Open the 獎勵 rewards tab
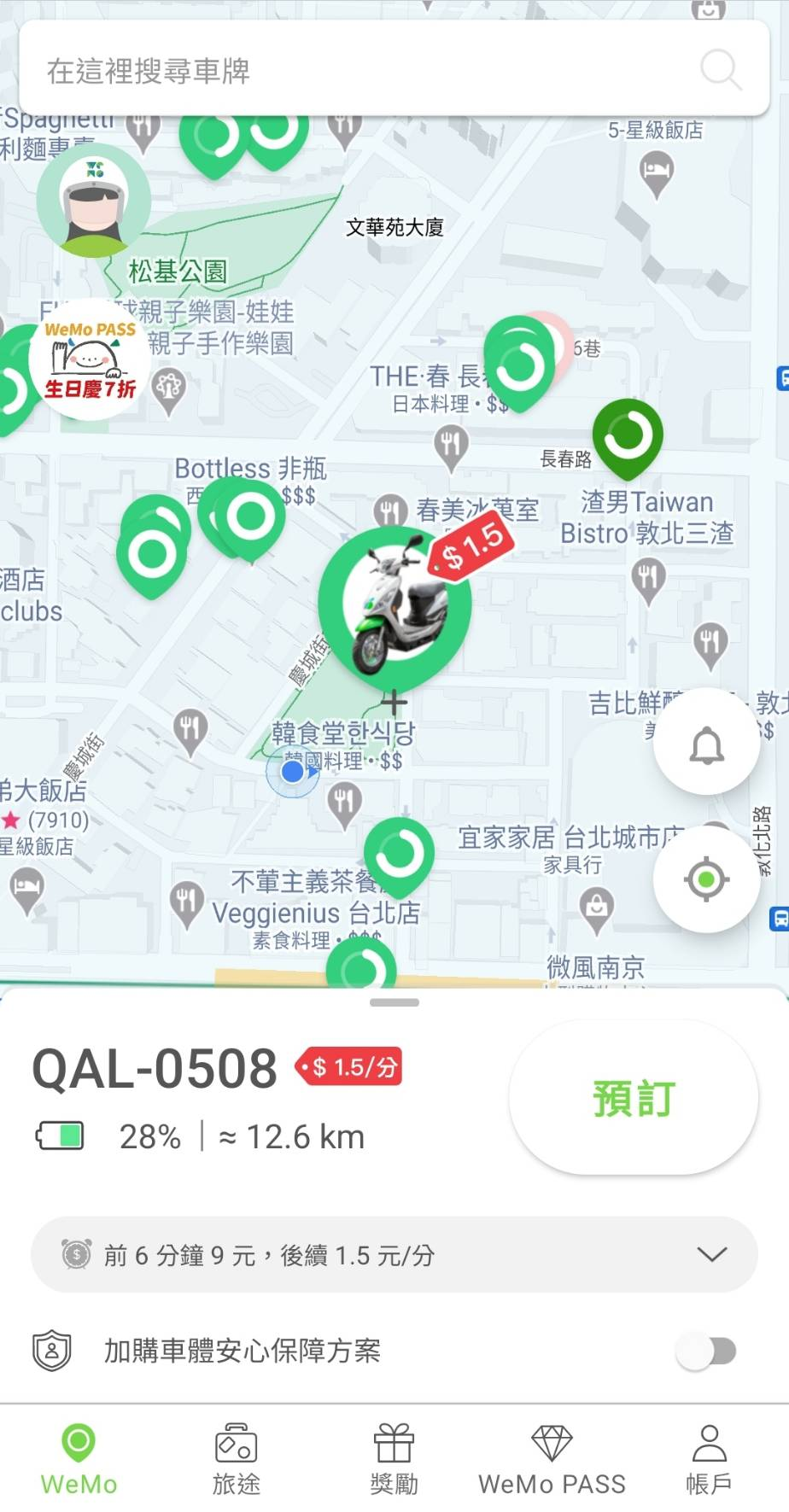The height and width of the screenshot is (1512, 789). (394, 1459)
